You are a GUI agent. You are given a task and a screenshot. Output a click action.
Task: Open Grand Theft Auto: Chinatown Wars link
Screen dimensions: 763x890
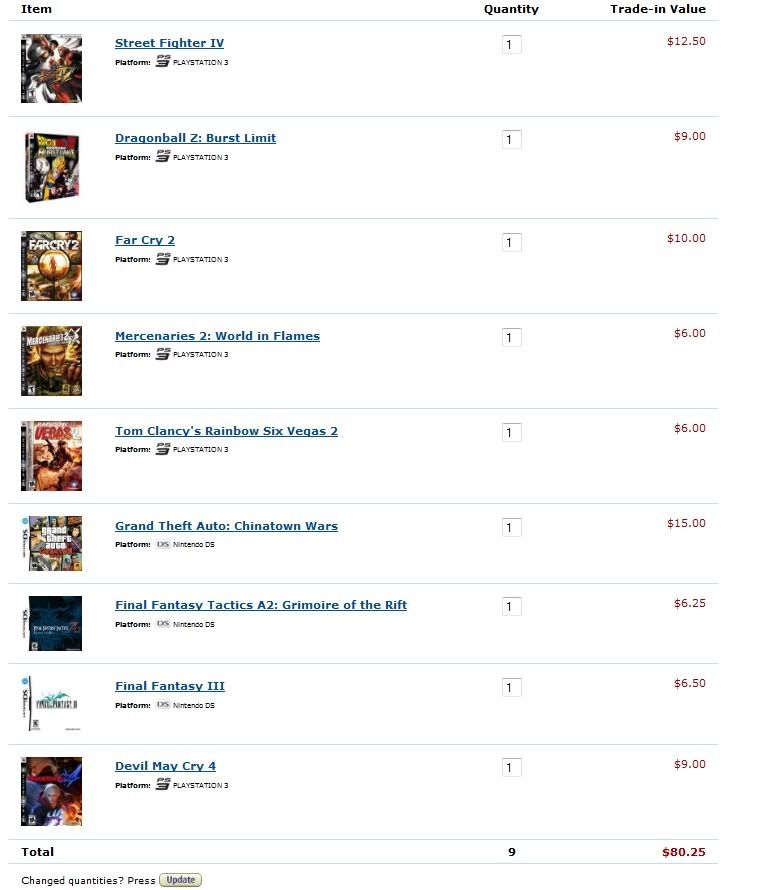pos(226,526)
